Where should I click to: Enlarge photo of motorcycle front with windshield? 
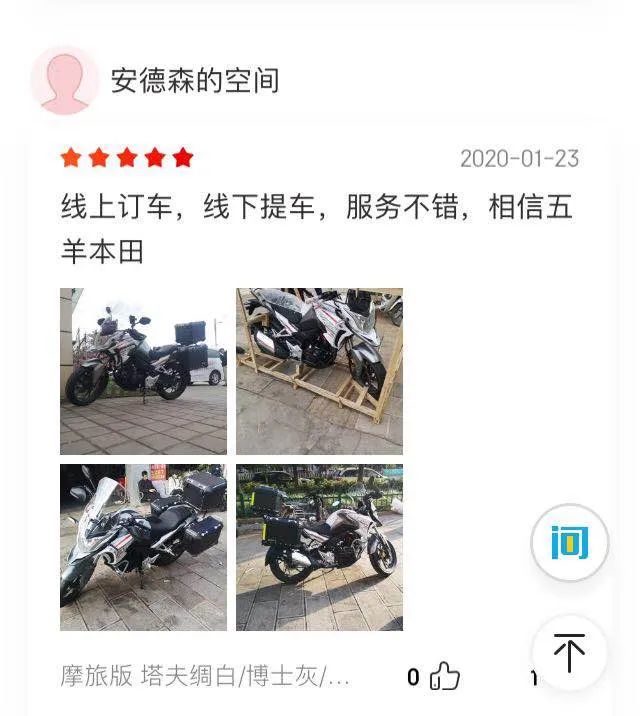pyautogui.click(x=143, y=547)
